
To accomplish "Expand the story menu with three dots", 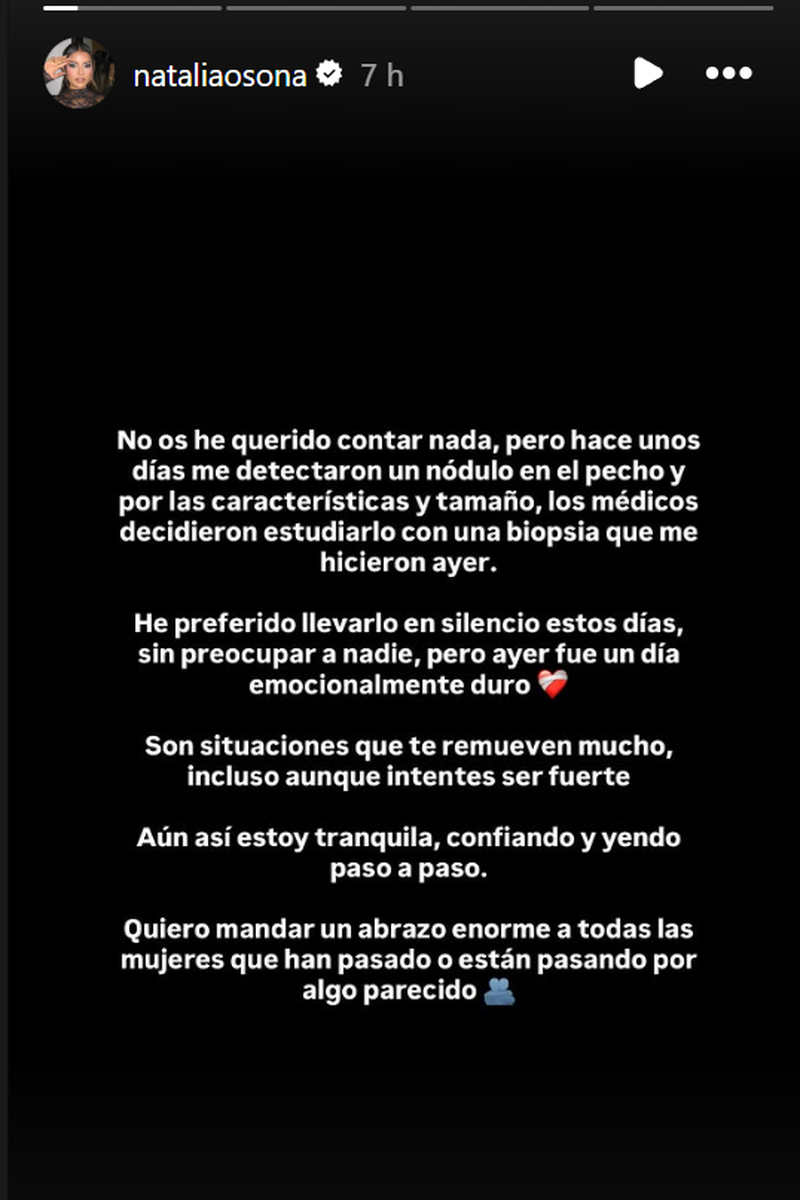I will click(730, 72).
